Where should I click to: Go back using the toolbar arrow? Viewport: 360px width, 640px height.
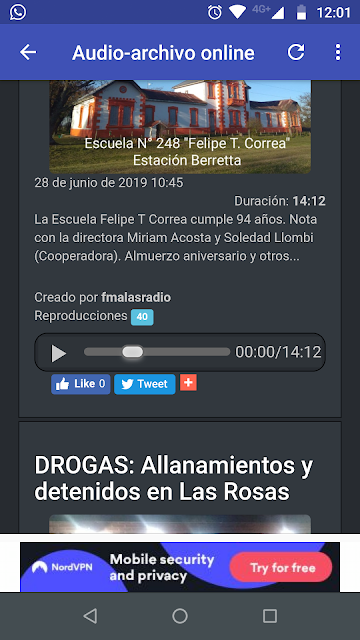28,52
